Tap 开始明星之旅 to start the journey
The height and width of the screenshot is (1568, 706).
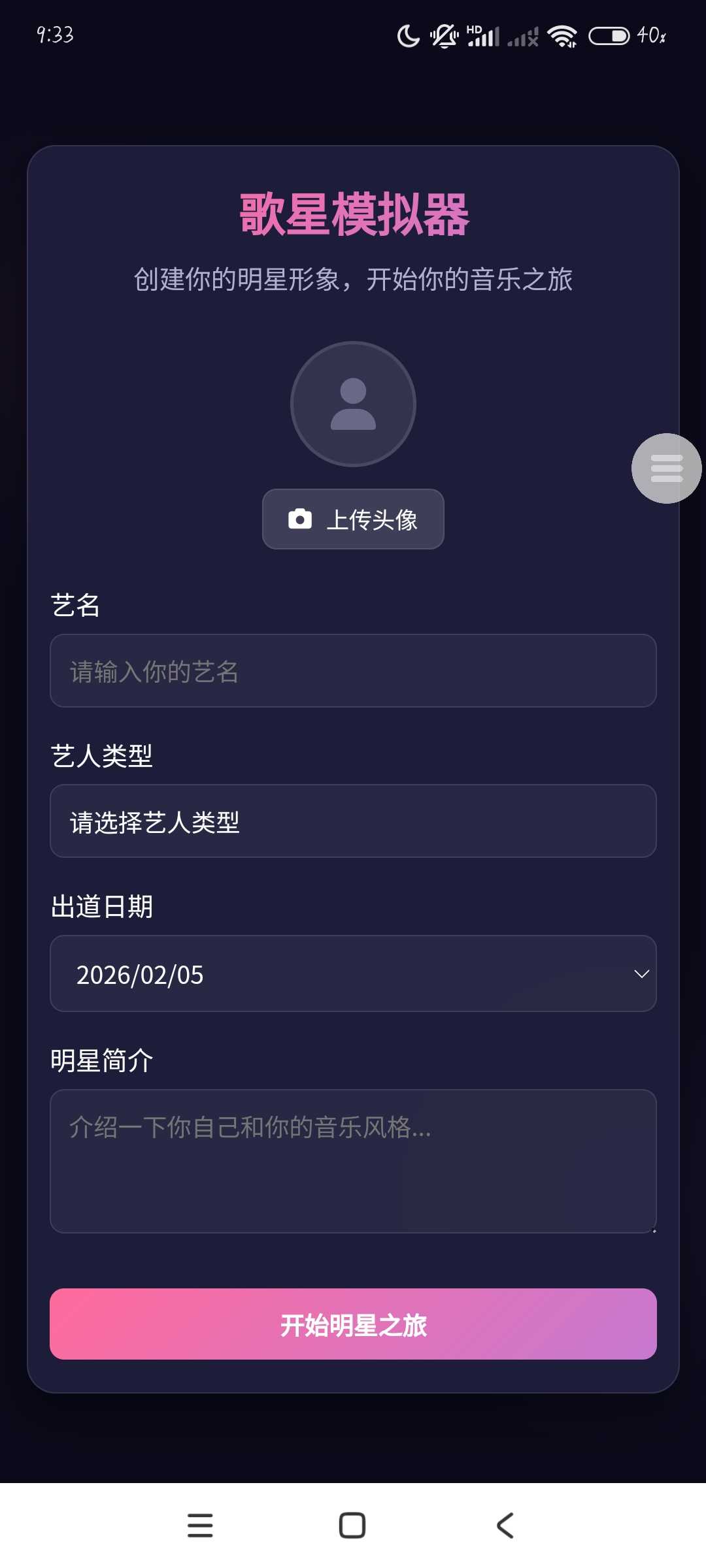click(x=353, y=1324)
